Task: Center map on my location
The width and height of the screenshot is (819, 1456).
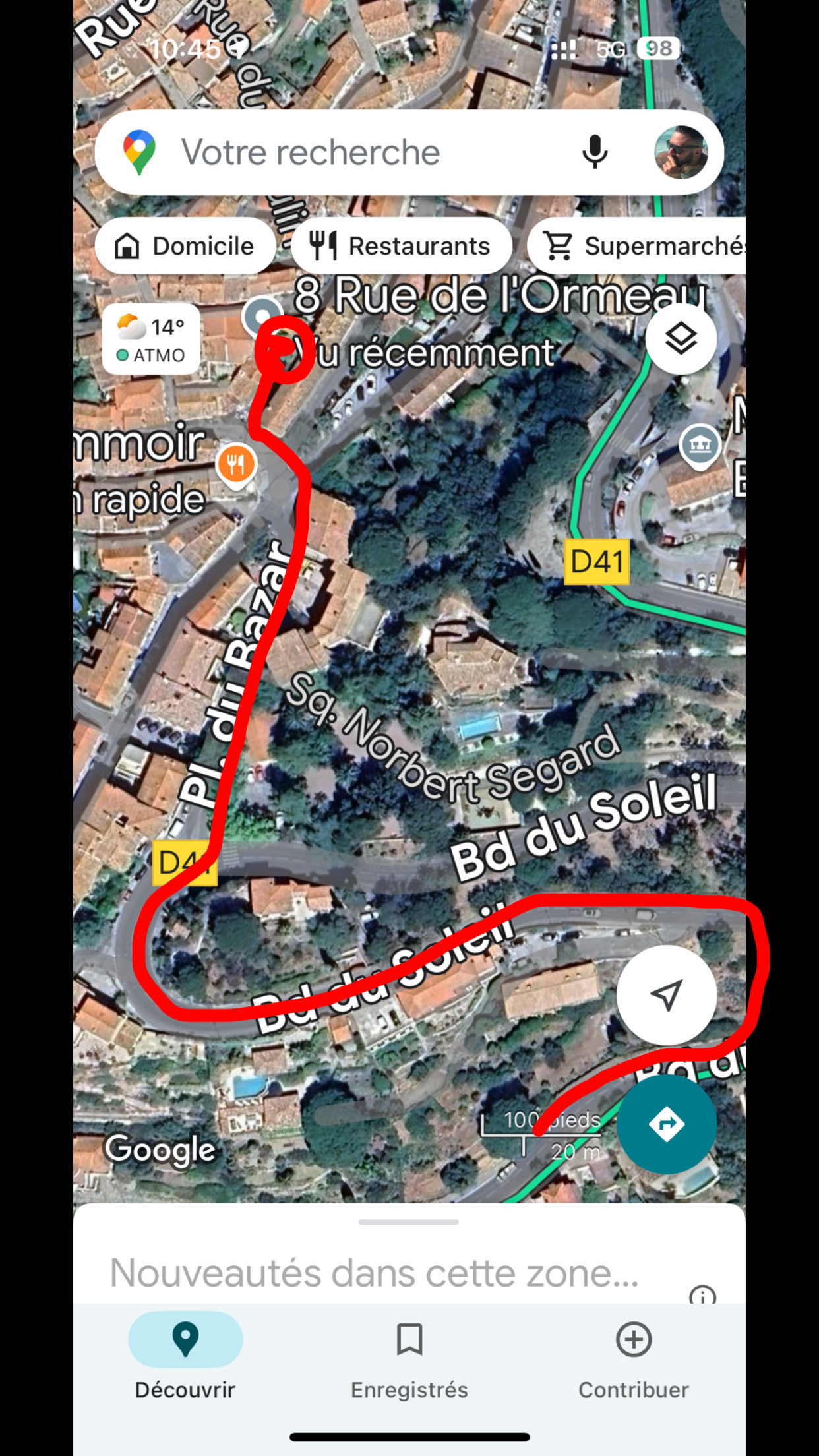Action: [x=666, y=994]
